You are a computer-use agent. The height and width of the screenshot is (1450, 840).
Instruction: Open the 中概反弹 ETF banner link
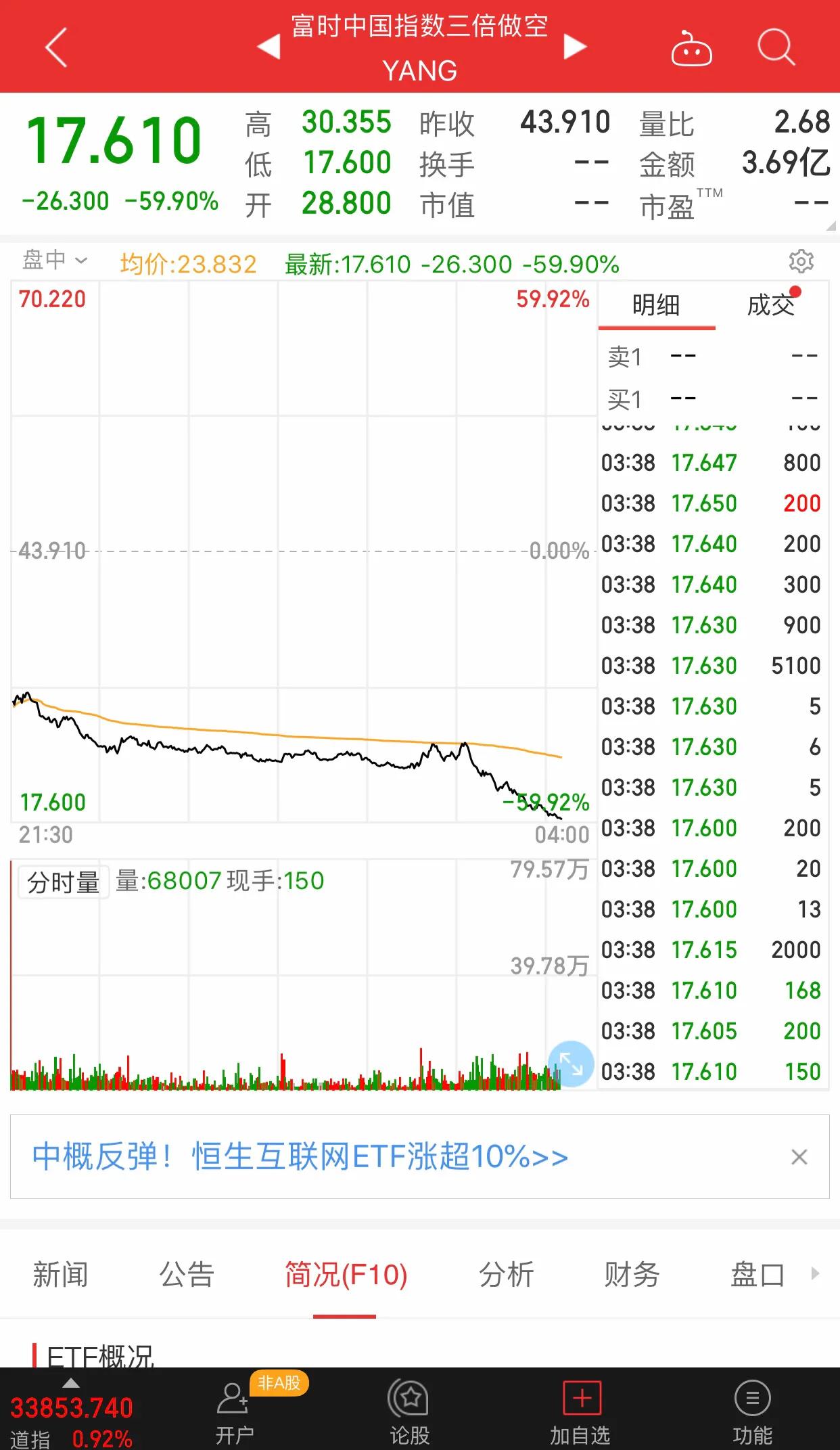[x=300, y=1156]
